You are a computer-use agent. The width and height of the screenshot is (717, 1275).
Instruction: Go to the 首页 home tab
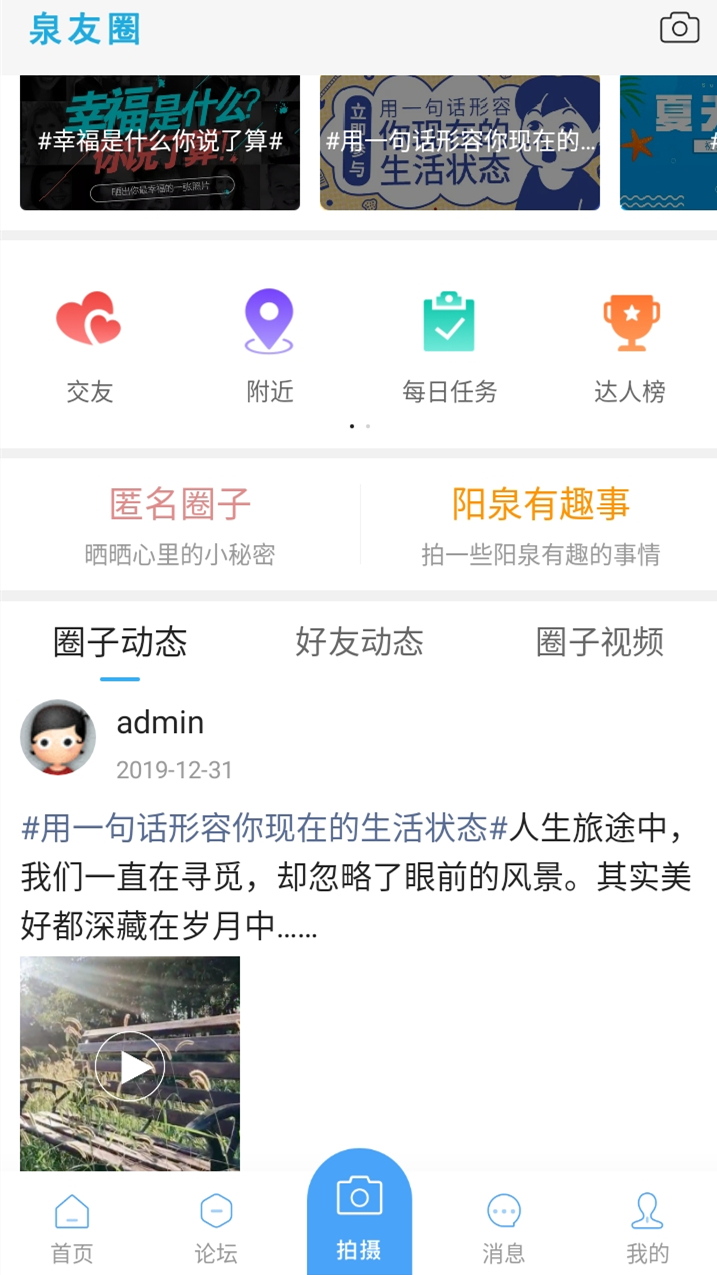tap(72, 1228)
